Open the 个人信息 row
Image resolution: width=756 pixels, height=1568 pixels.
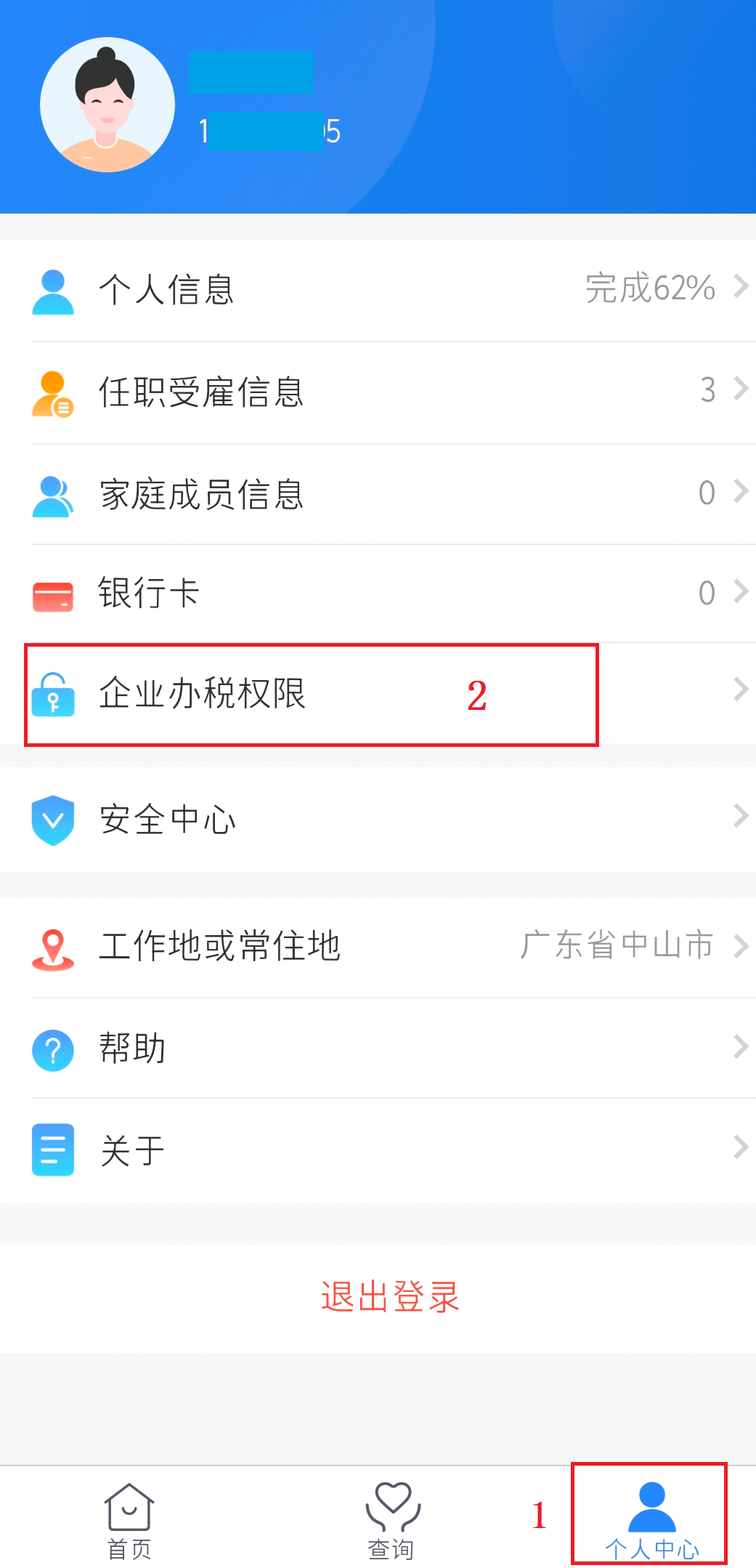tap(378, 290)
